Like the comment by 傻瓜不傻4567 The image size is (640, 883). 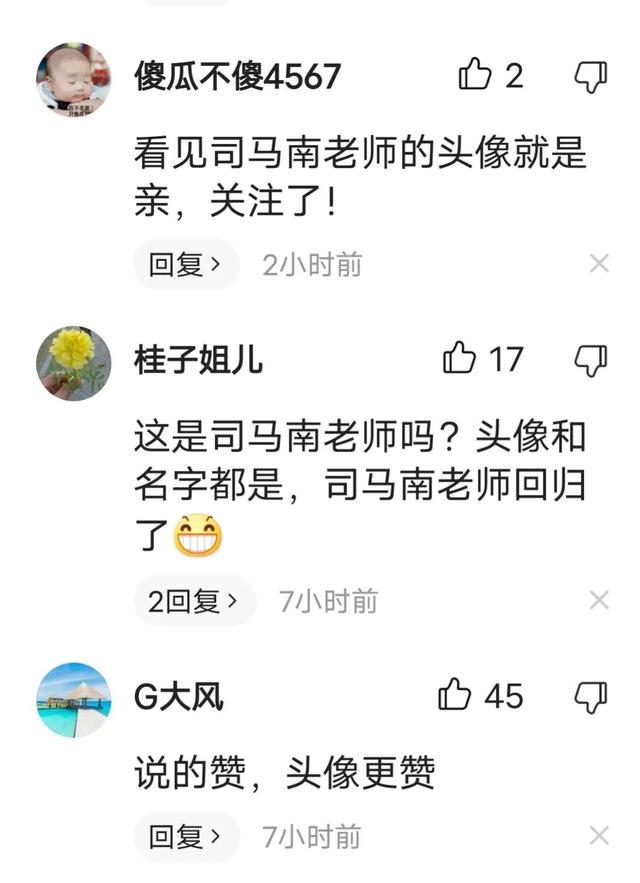click(x=475, y=75)
